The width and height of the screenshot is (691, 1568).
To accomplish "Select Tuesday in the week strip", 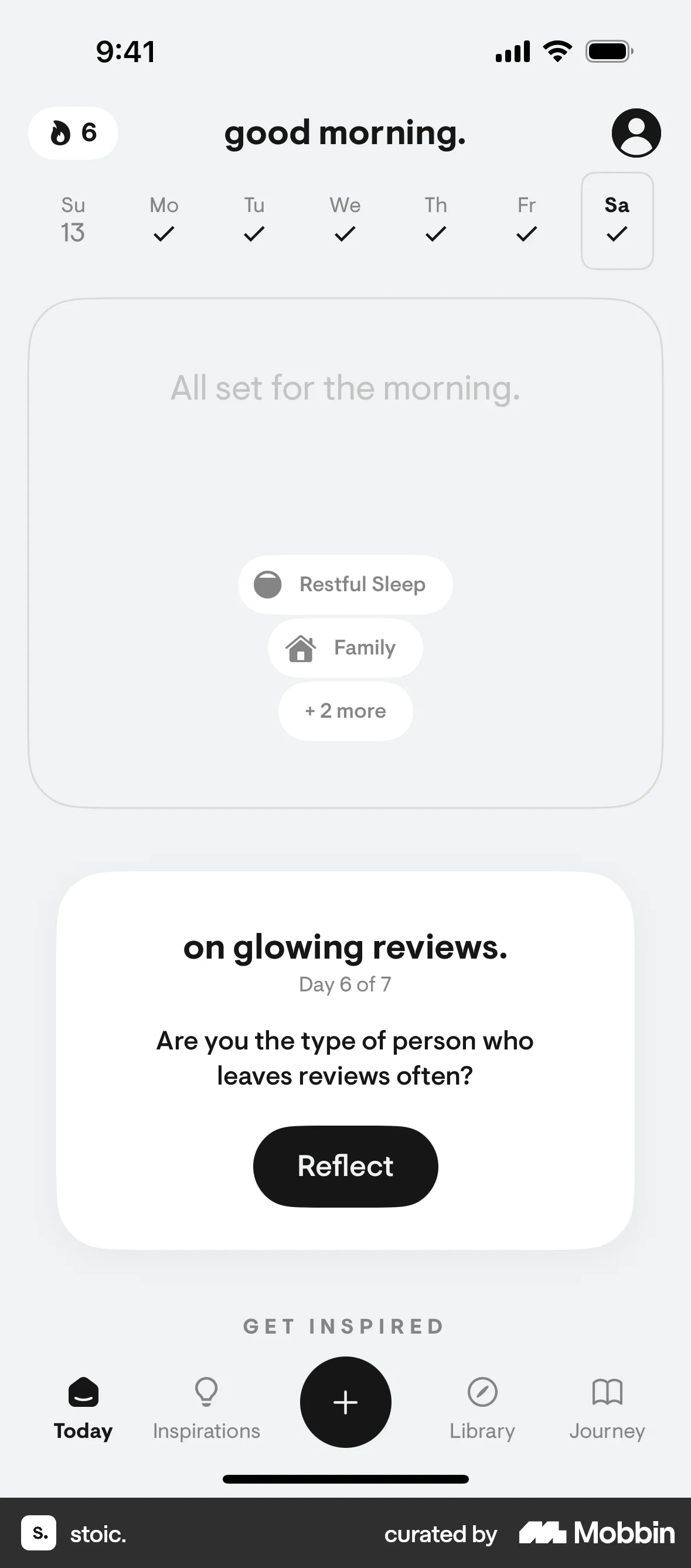I will [x=254, y=220].
